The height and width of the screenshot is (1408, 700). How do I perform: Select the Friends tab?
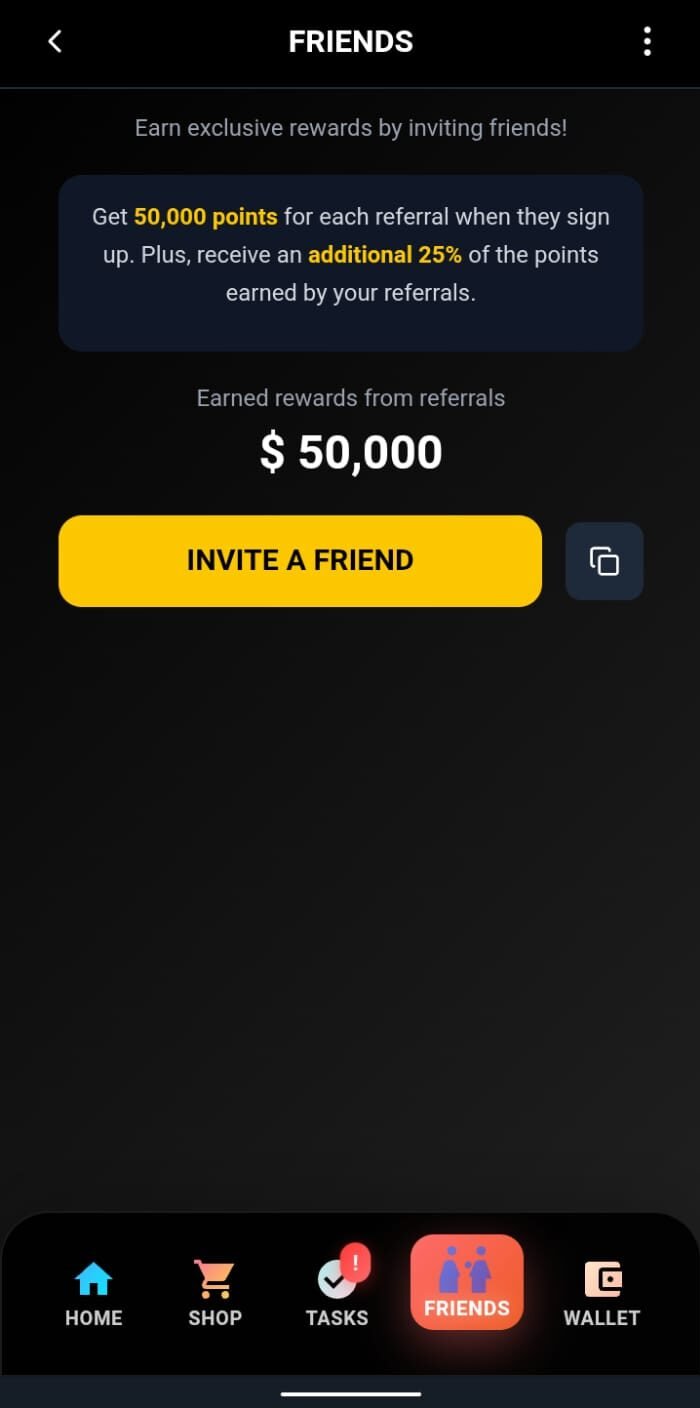(467, 1283)
